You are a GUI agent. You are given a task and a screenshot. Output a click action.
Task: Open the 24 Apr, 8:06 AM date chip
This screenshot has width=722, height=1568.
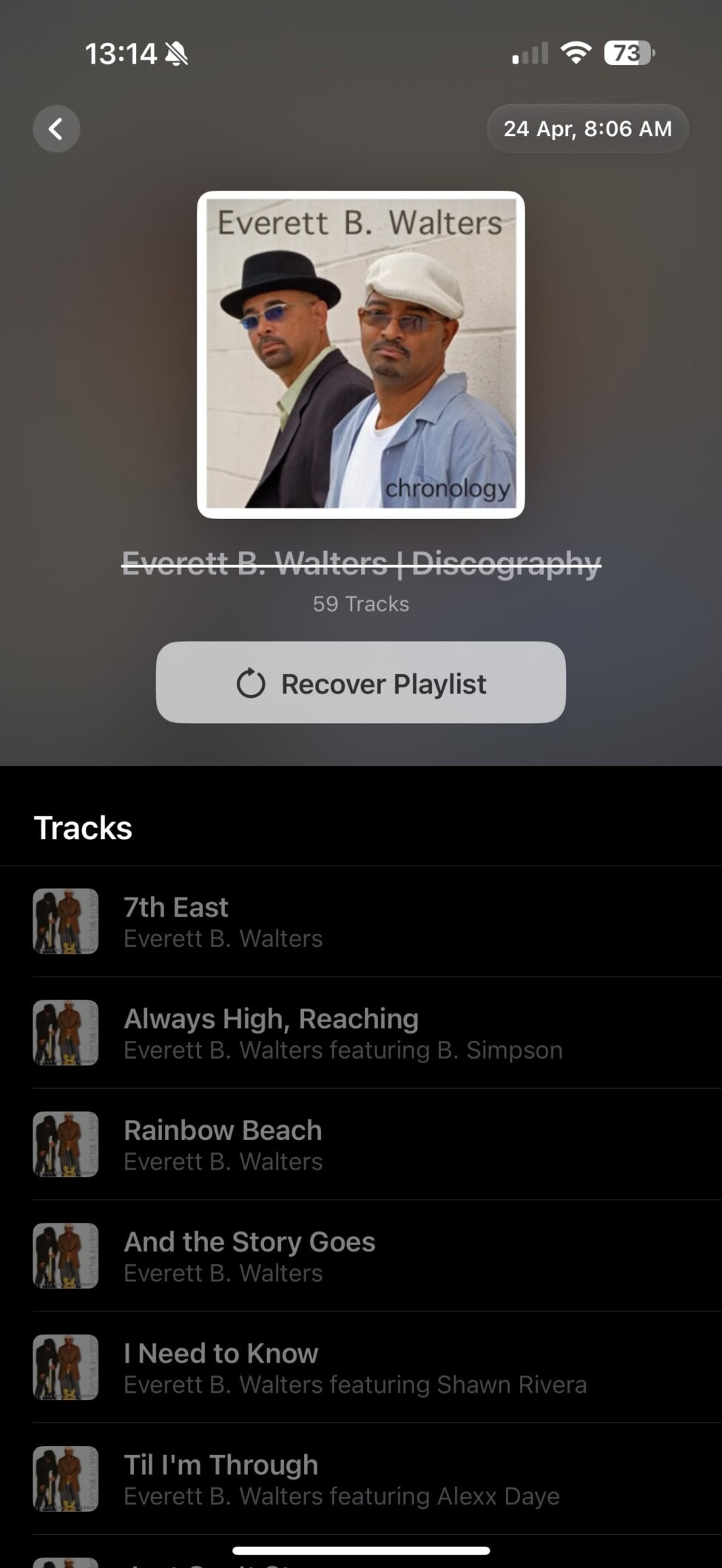(587, 129)
